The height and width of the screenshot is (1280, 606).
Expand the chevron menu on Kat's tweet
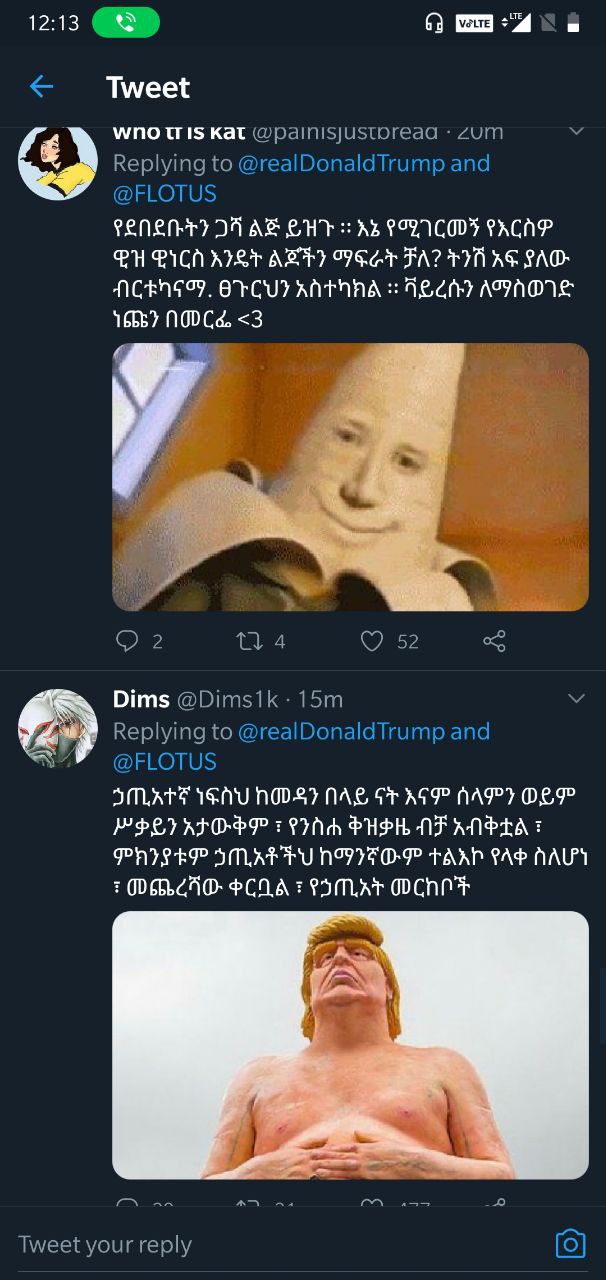577,132
